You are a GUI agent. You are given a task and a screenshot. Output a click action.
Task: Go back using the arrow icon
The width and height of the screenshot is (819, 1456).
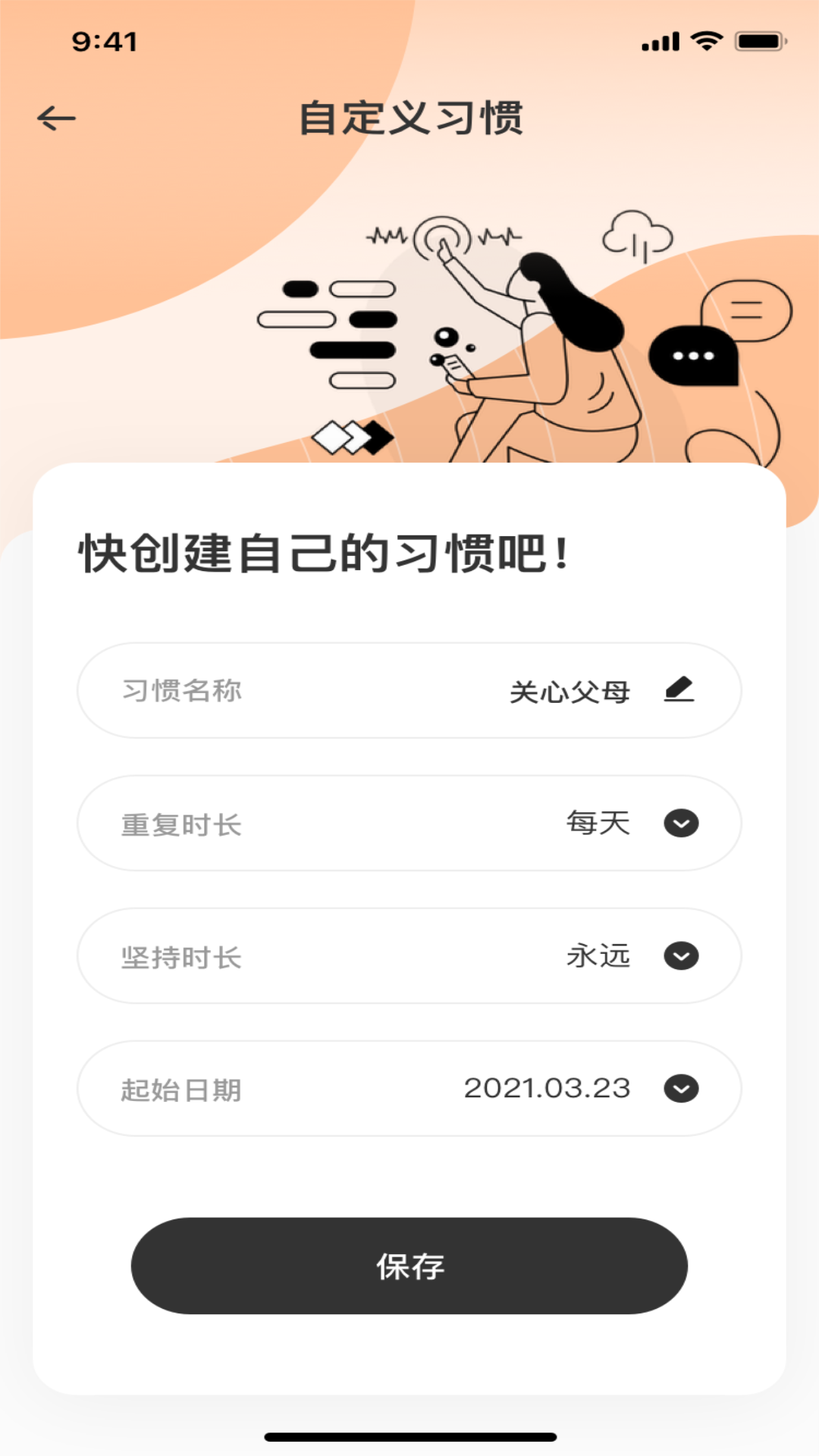tap(57, 118)
